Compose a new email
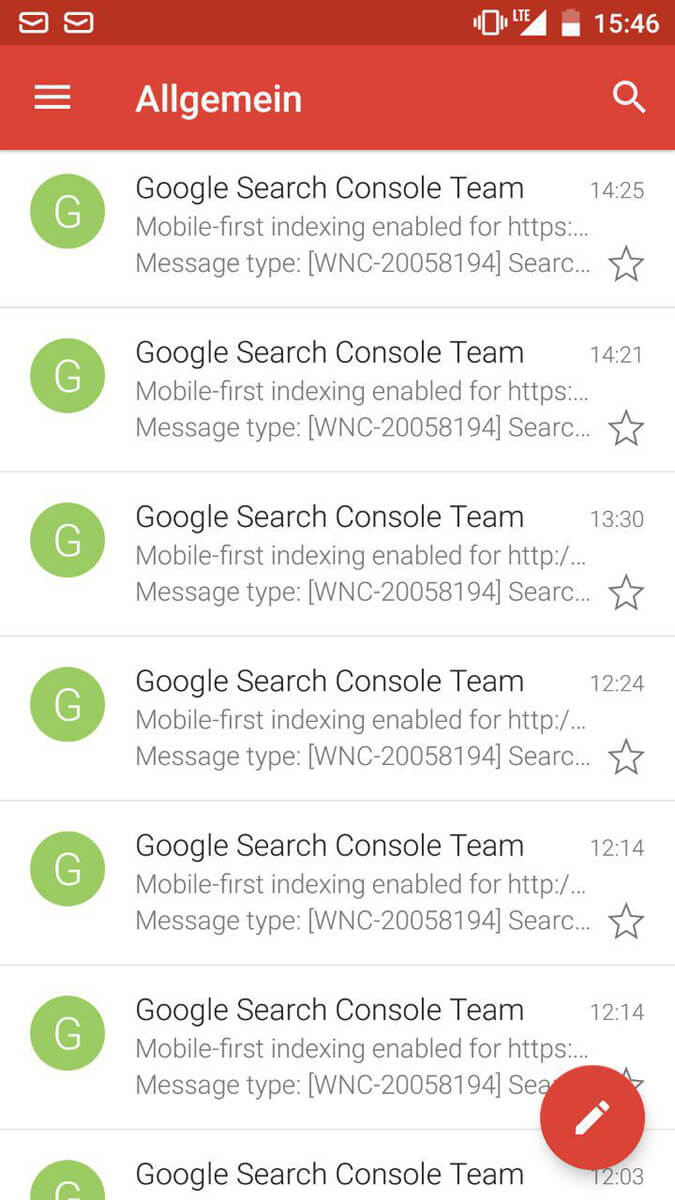 pyautogui.click(x=592, y=1117)
